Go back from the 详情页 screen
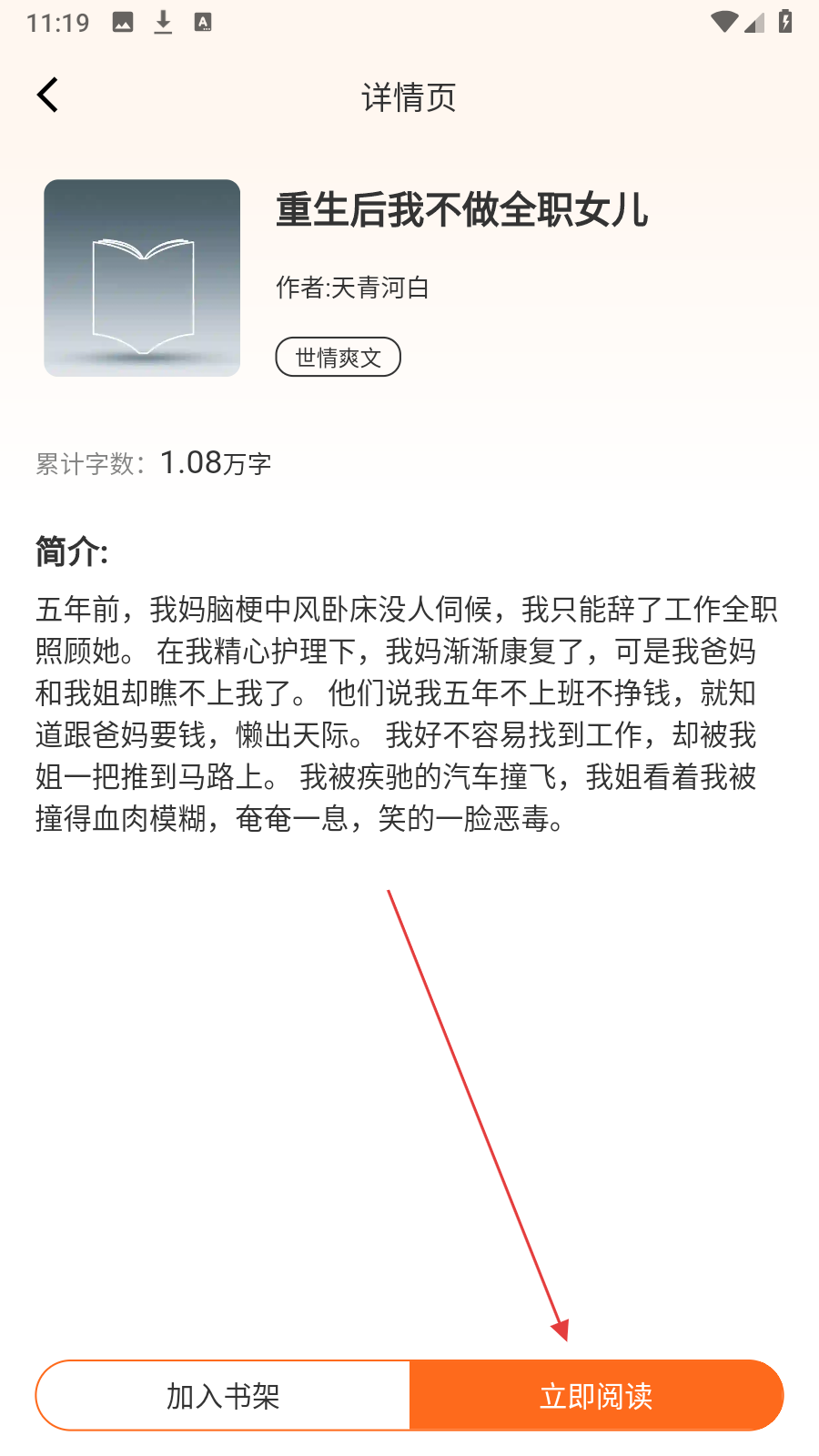The width and height of the screenshot is (819, 1456). (x=48, y=95)
